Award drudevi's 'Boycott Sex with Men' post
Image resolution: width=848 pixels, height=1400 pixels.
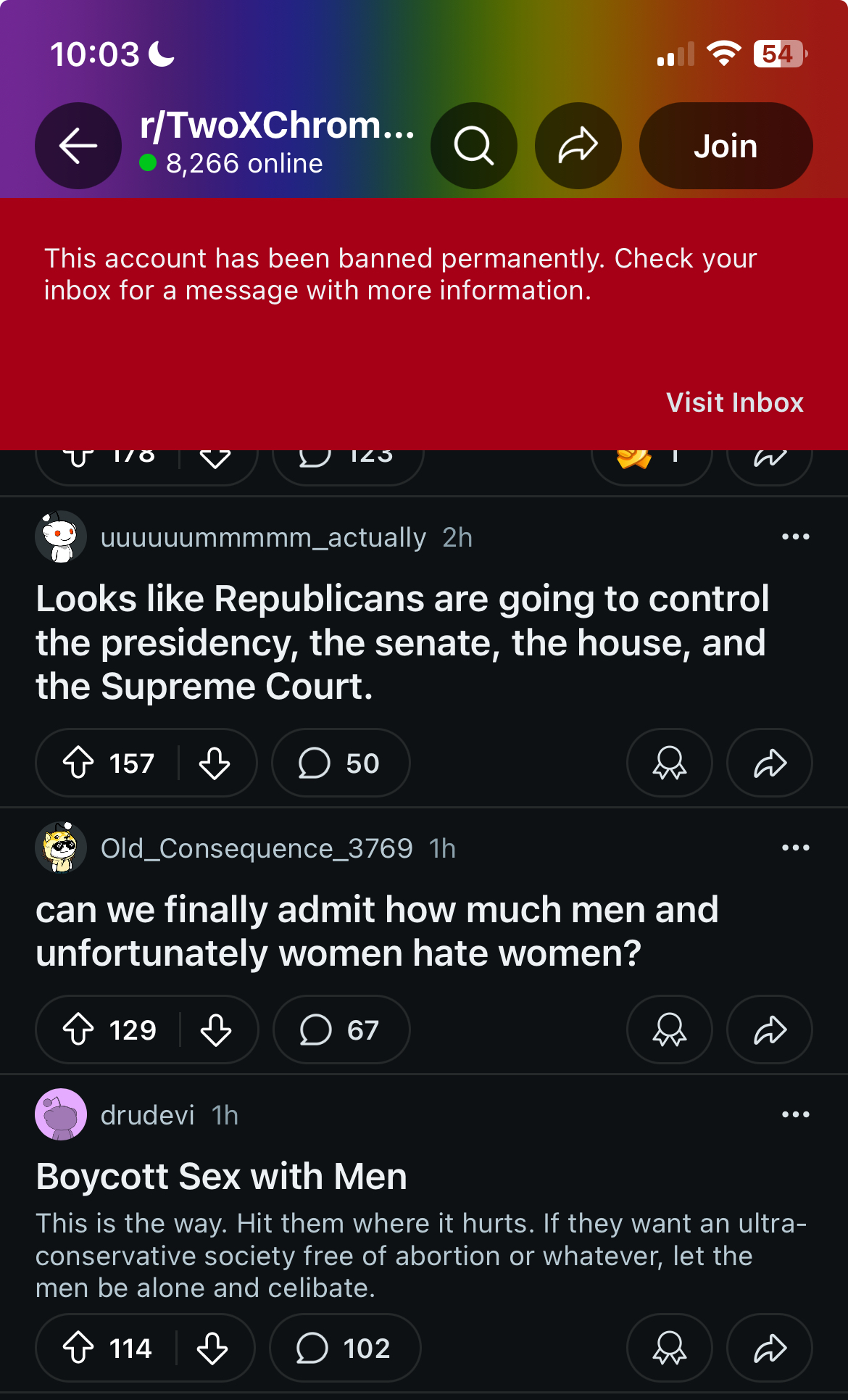coord(669,1348)
